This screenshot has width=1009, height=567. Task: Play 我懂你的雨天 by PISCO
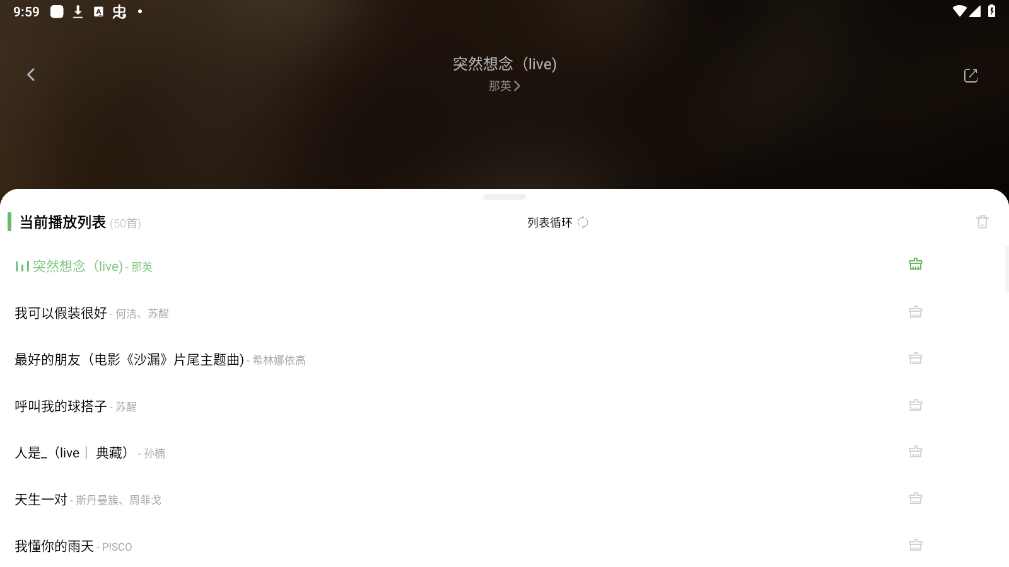[x=54, y=547]
